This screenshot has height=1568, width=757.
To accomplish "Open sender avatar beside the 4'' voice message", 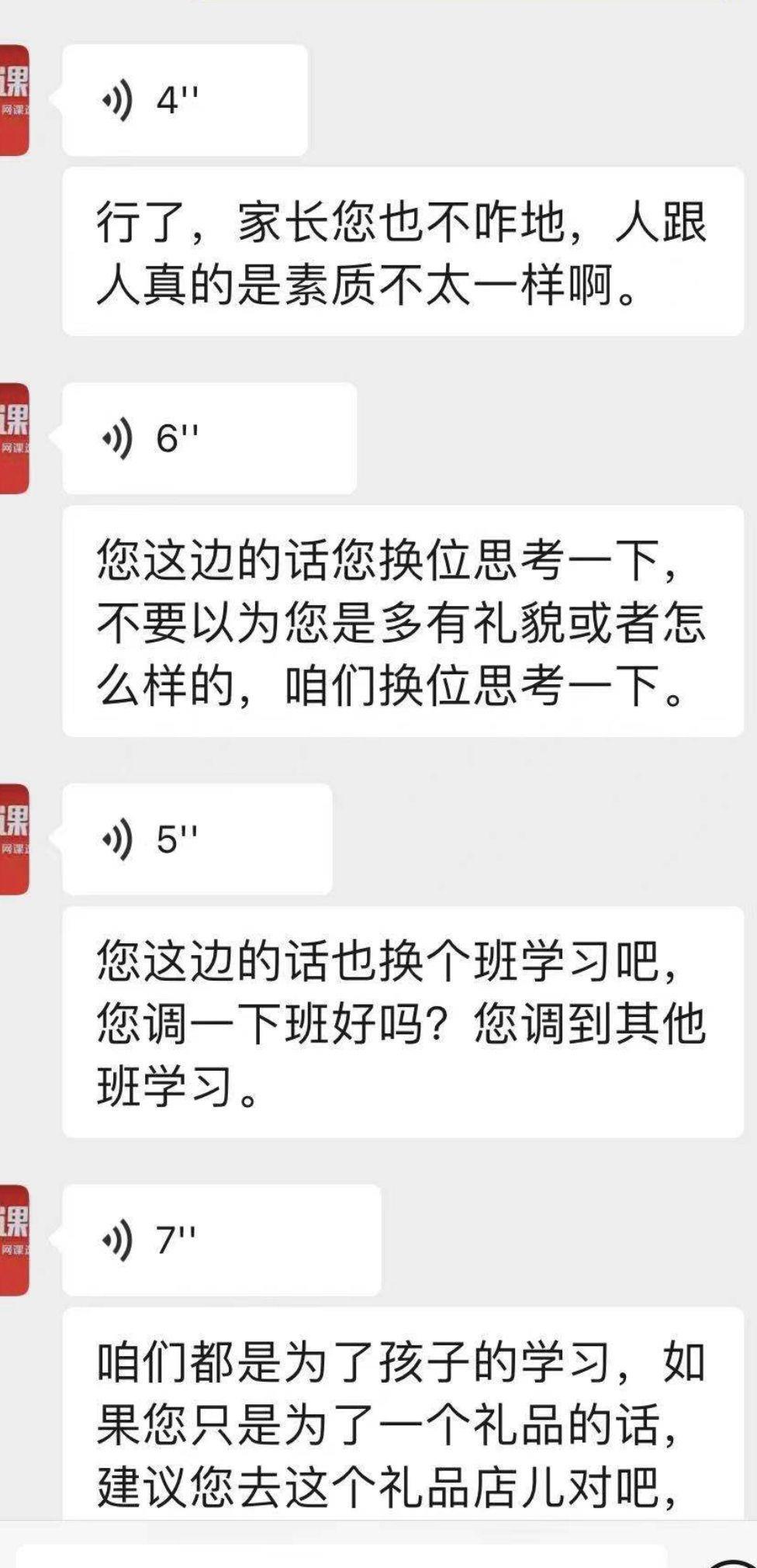I will pyautogui.click(x=14, y=101).
